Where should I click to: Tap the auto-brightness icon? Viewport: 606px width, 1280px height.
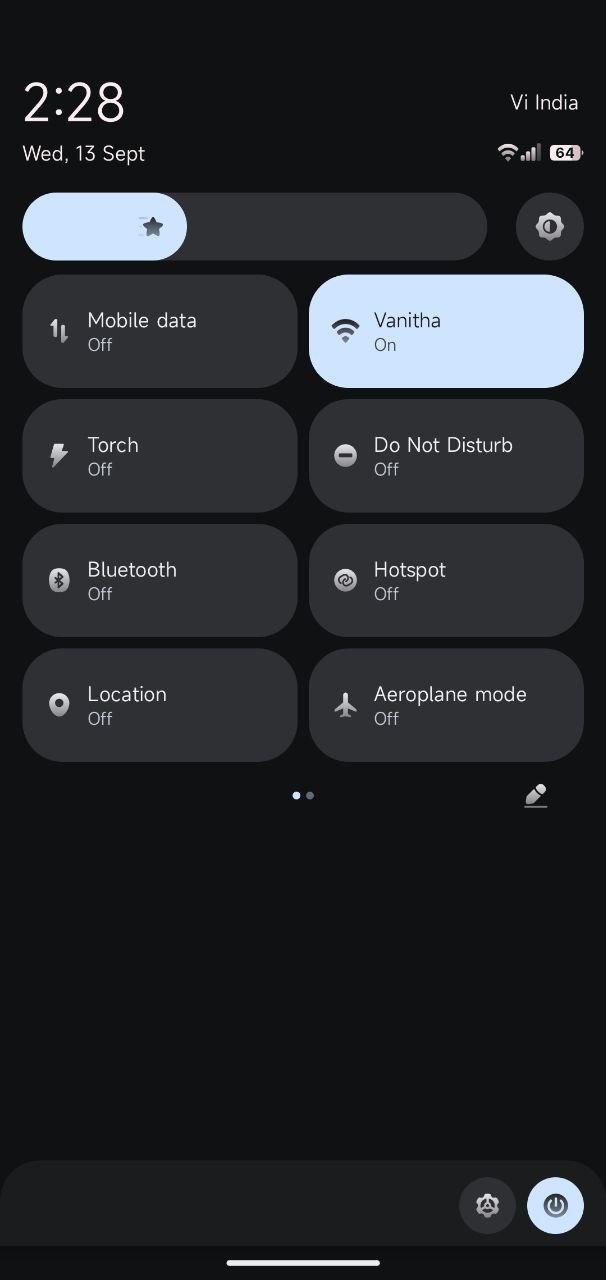[550, 227]
